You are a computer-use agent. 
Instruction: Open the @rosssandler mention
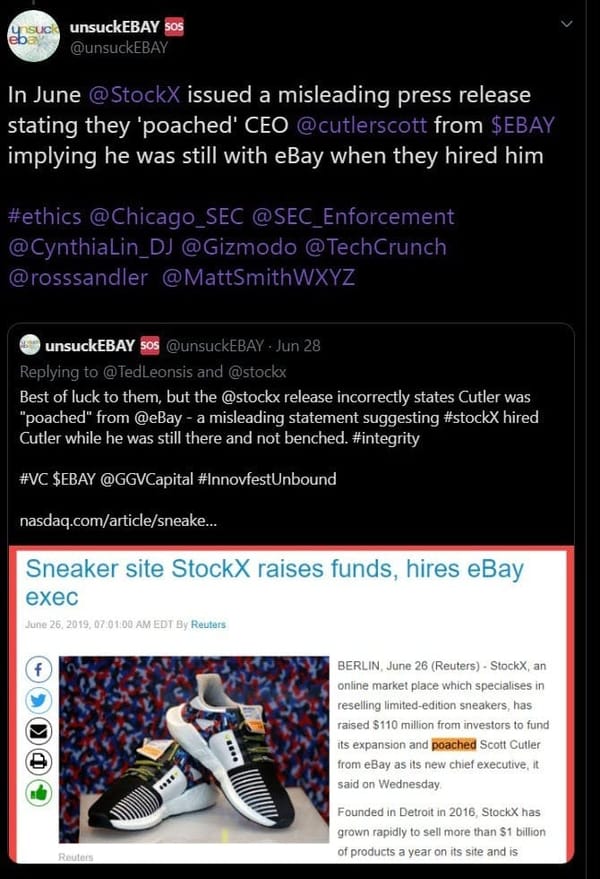pos(78,276)
